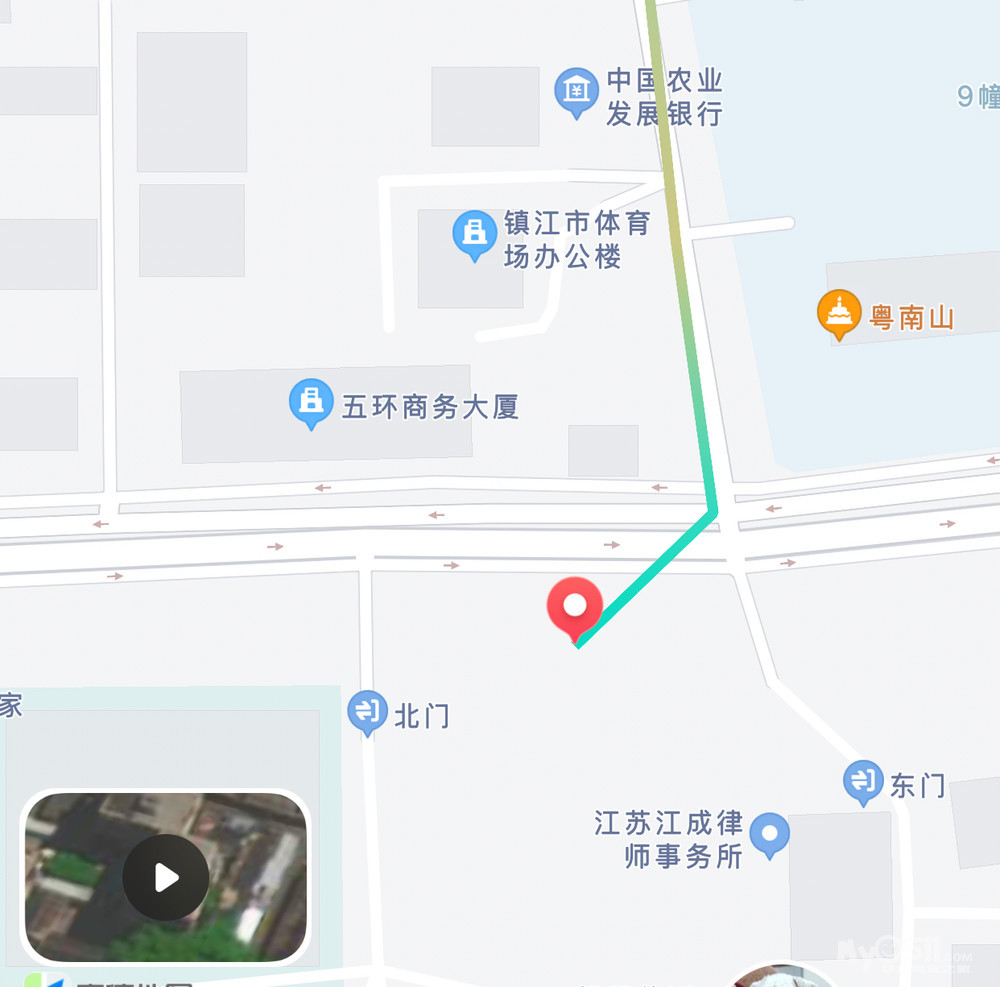Select the 北门 entrance marker
Screen dimensions: 1000x987
[368, 712]
